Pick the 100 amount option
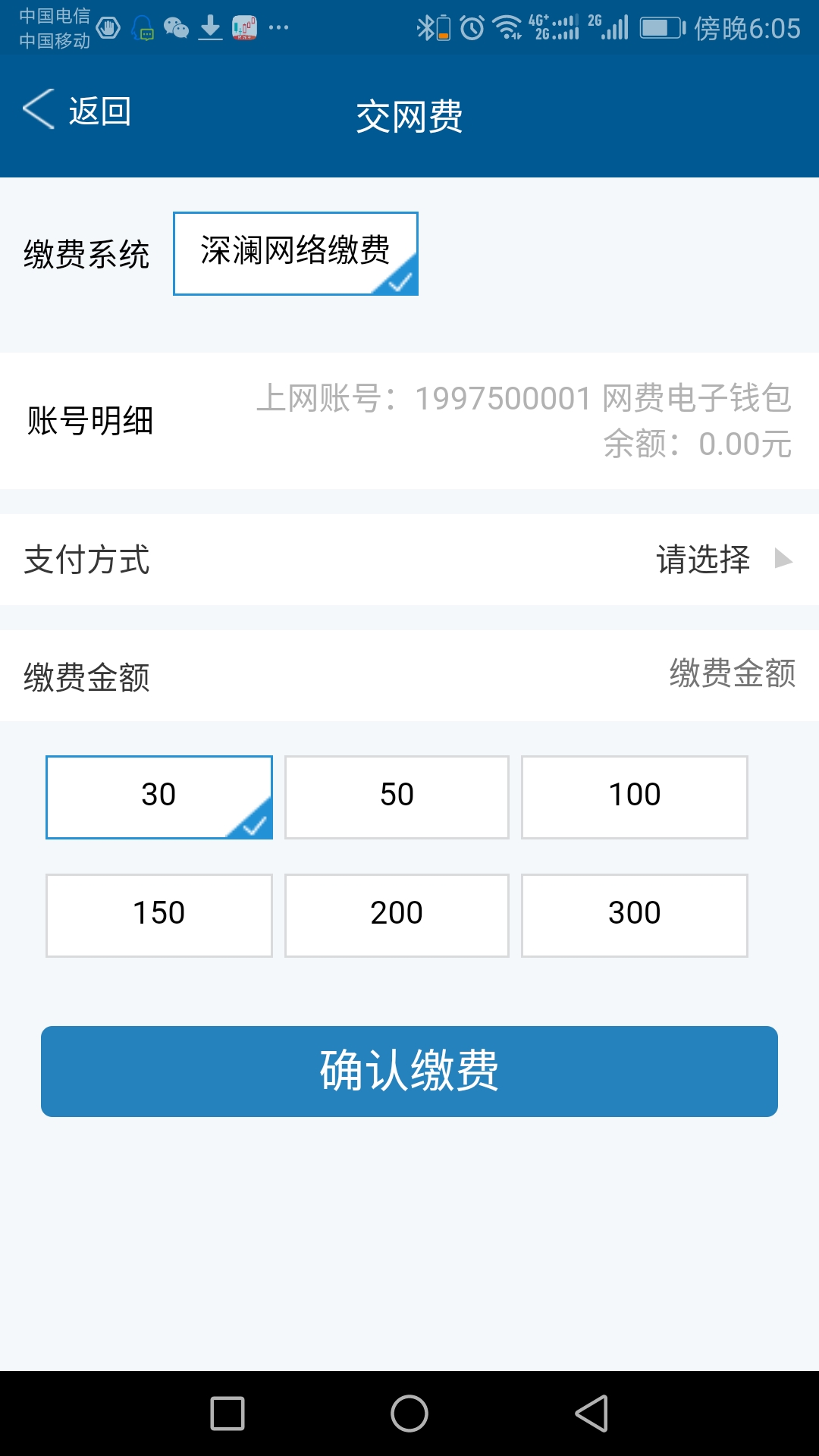Viewport: 819px width, 1456px height. tap(634, 796)
